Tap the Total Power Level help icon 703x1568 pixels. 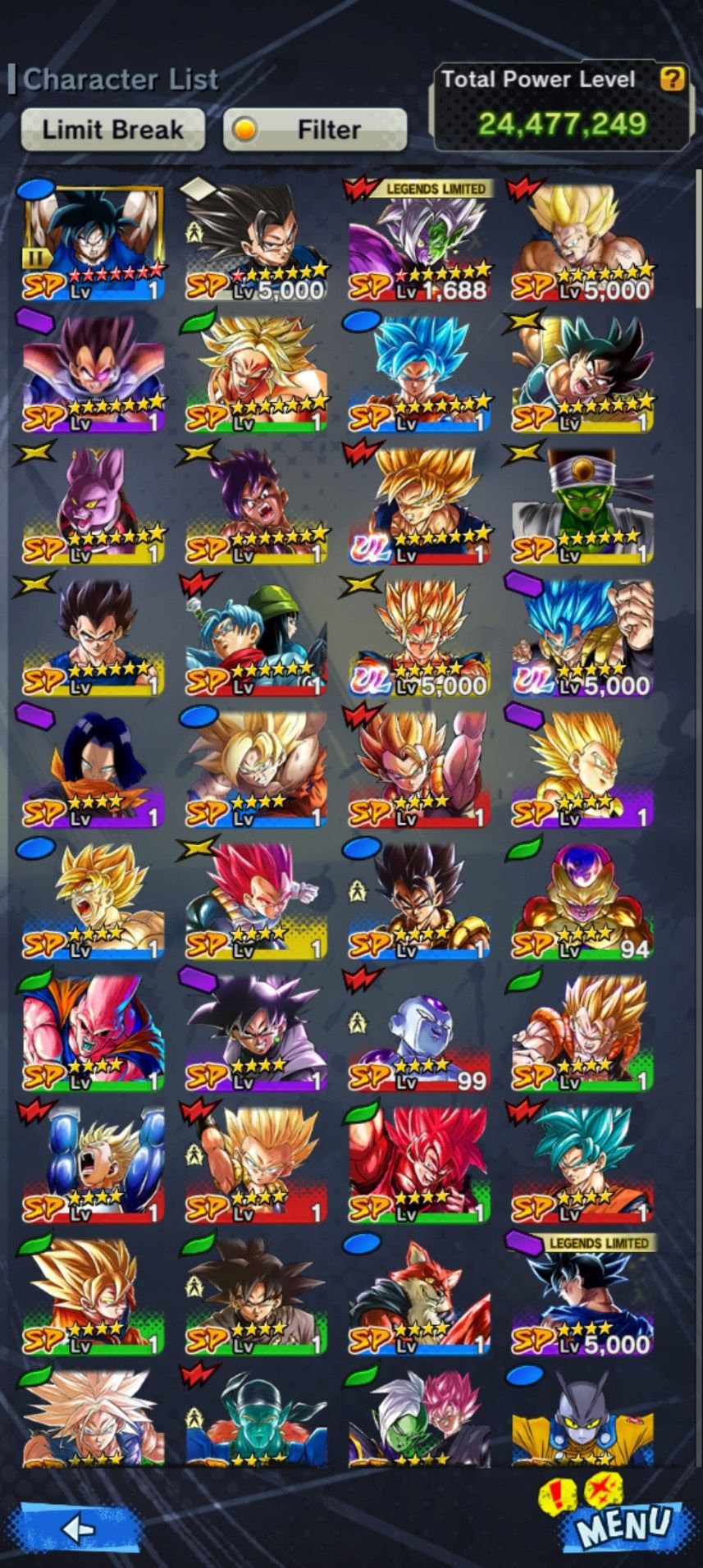click(x=672, y=79)
